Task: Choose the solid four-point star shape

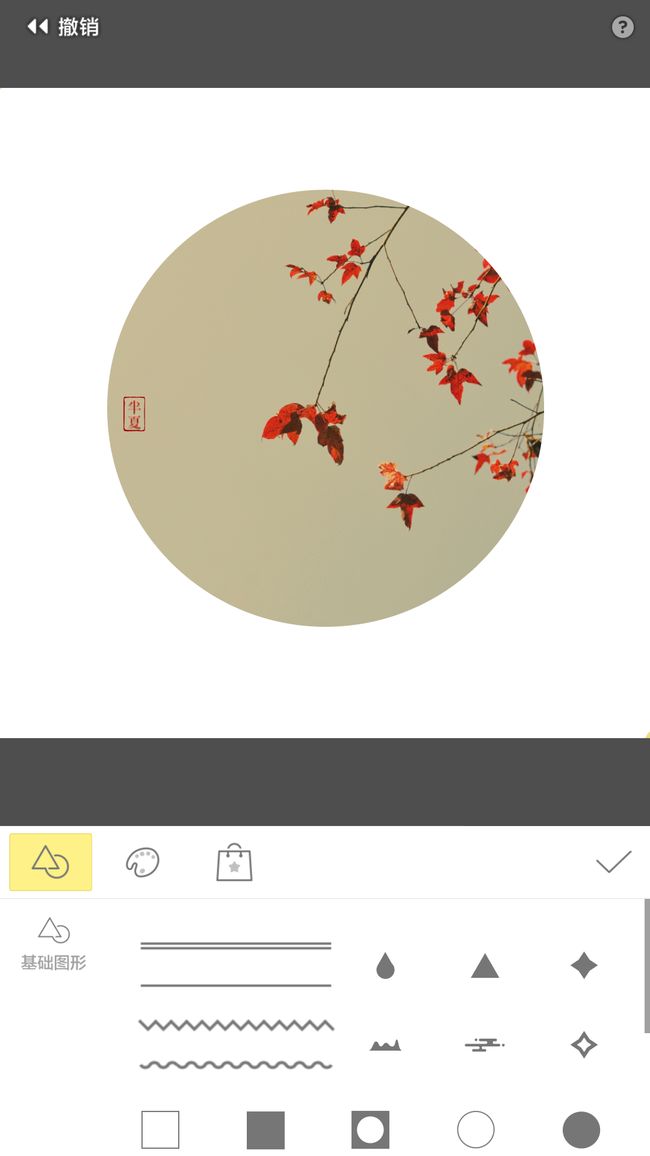Action: click(x=584, y=965)
